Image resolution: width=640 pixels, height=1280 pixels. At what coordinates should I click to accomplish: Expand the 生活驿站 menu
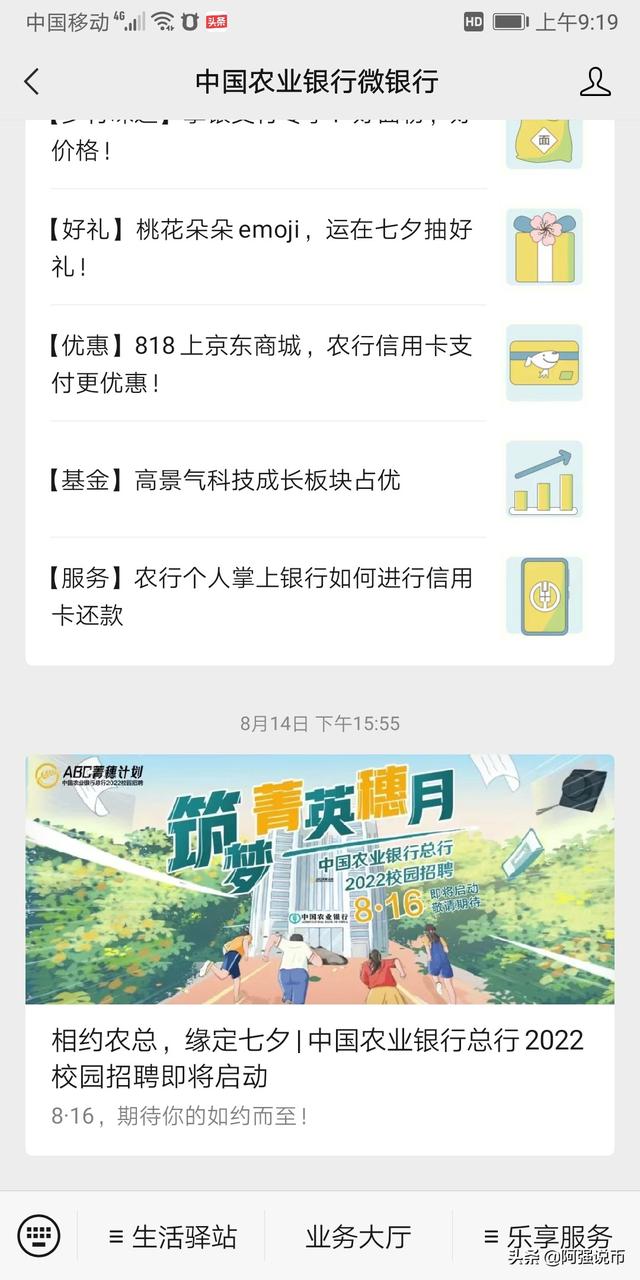(x=172, y=1236)
